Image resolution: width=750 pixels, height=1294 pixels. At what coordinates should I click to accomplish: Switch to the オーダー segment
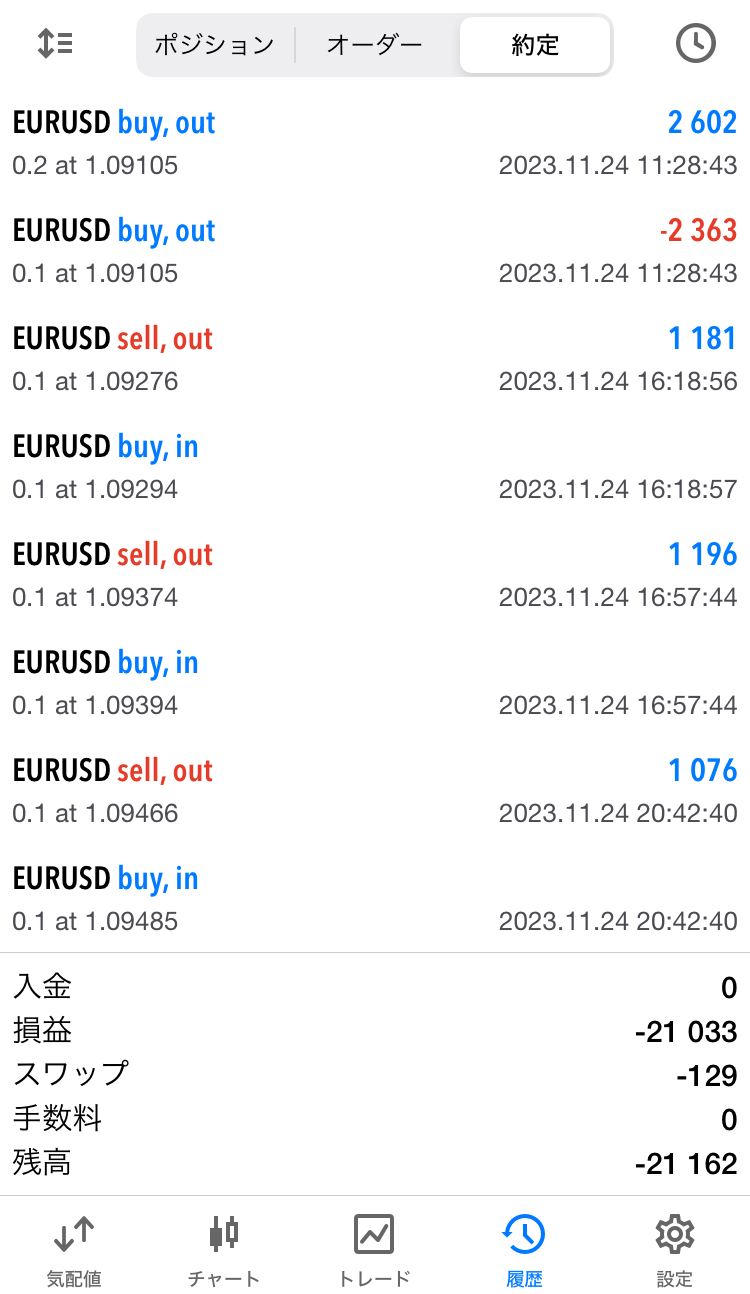click(375, 45)
